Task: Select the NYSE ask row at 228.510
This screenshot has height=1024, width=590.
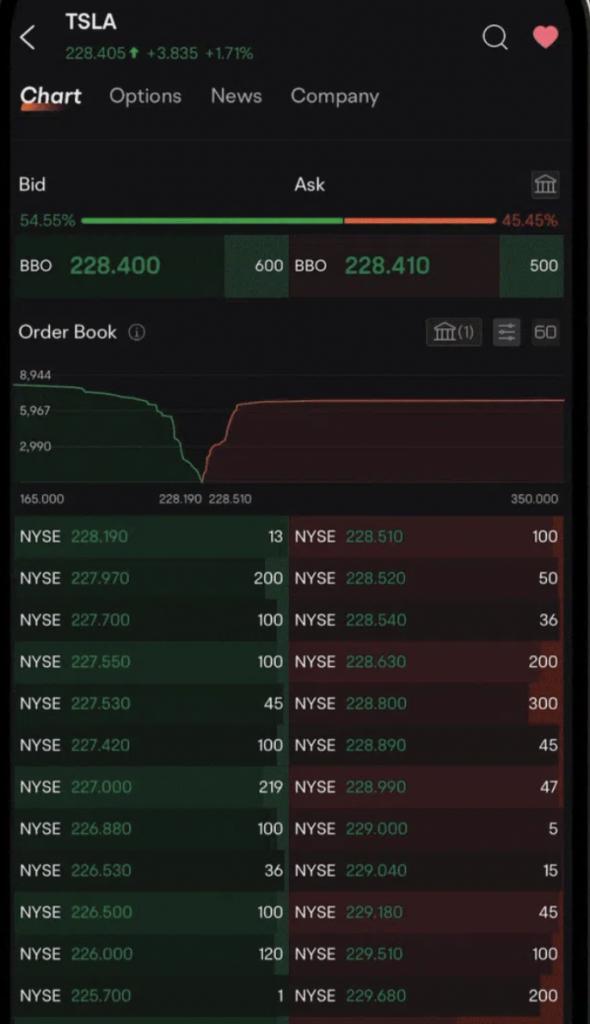Action: pos(426,537)
